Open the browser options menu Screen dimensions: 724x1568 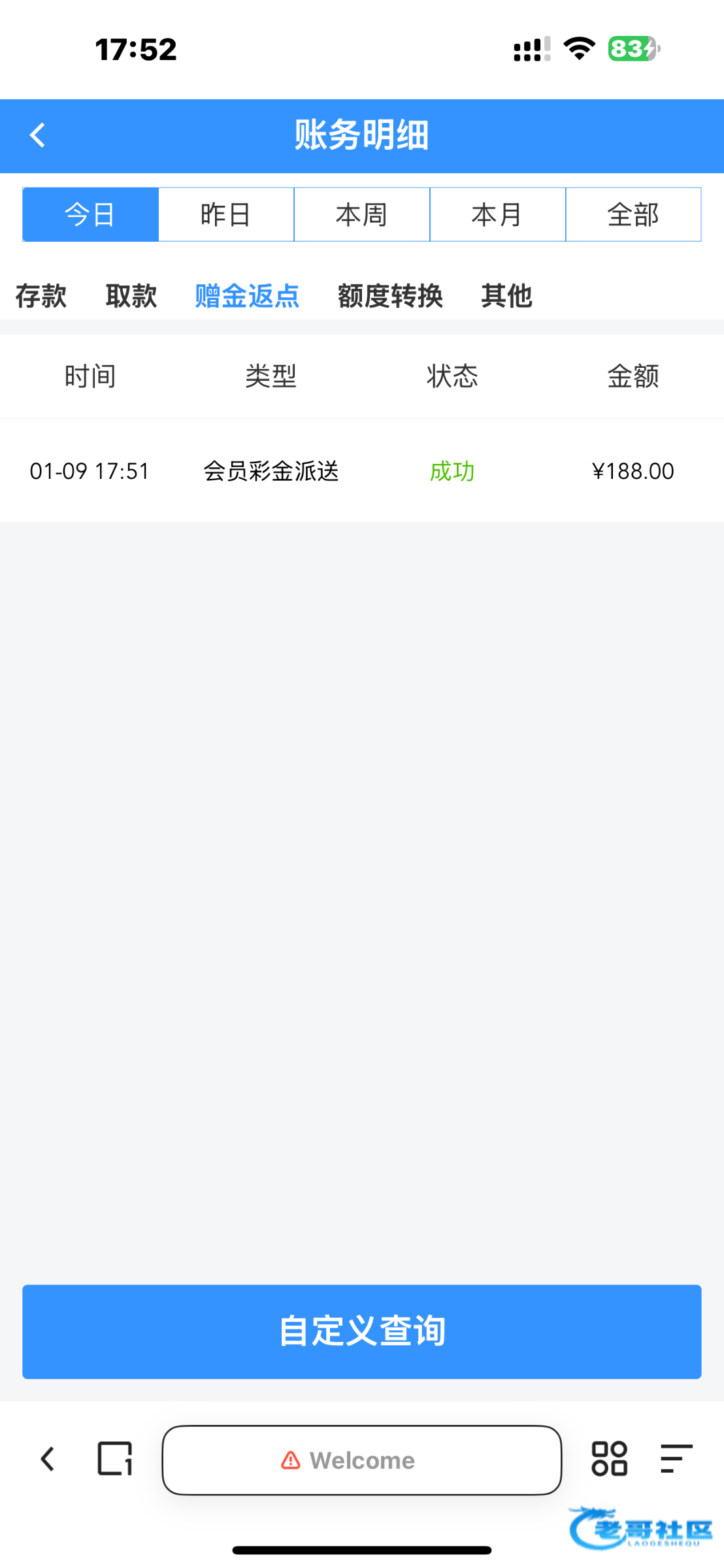click(676, 1459)
